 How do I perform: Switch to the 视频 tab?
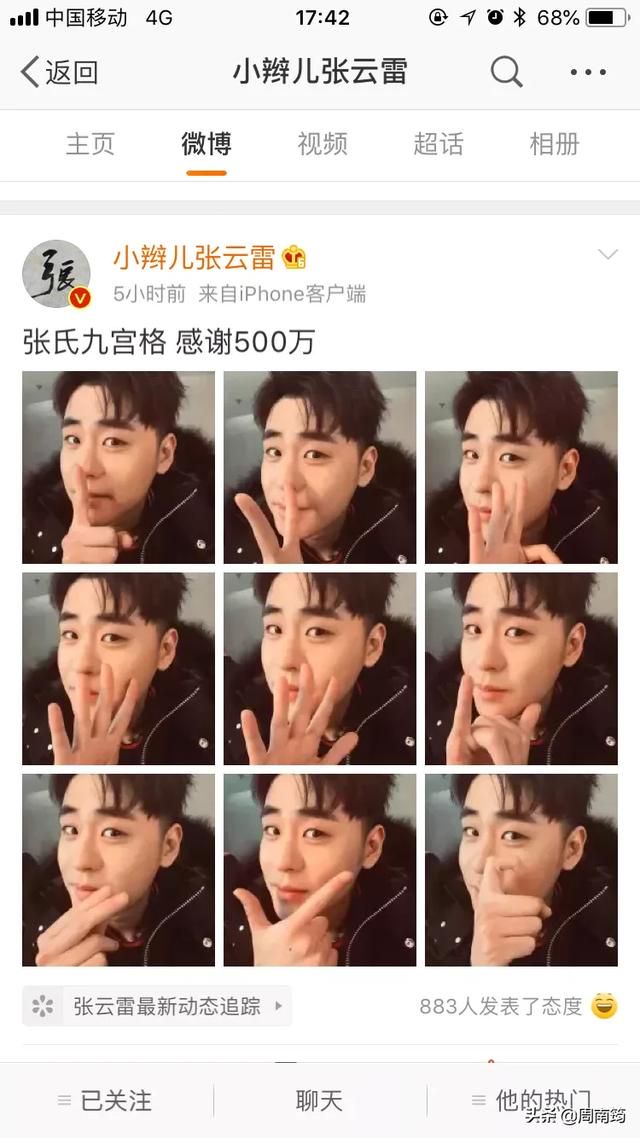322,144
